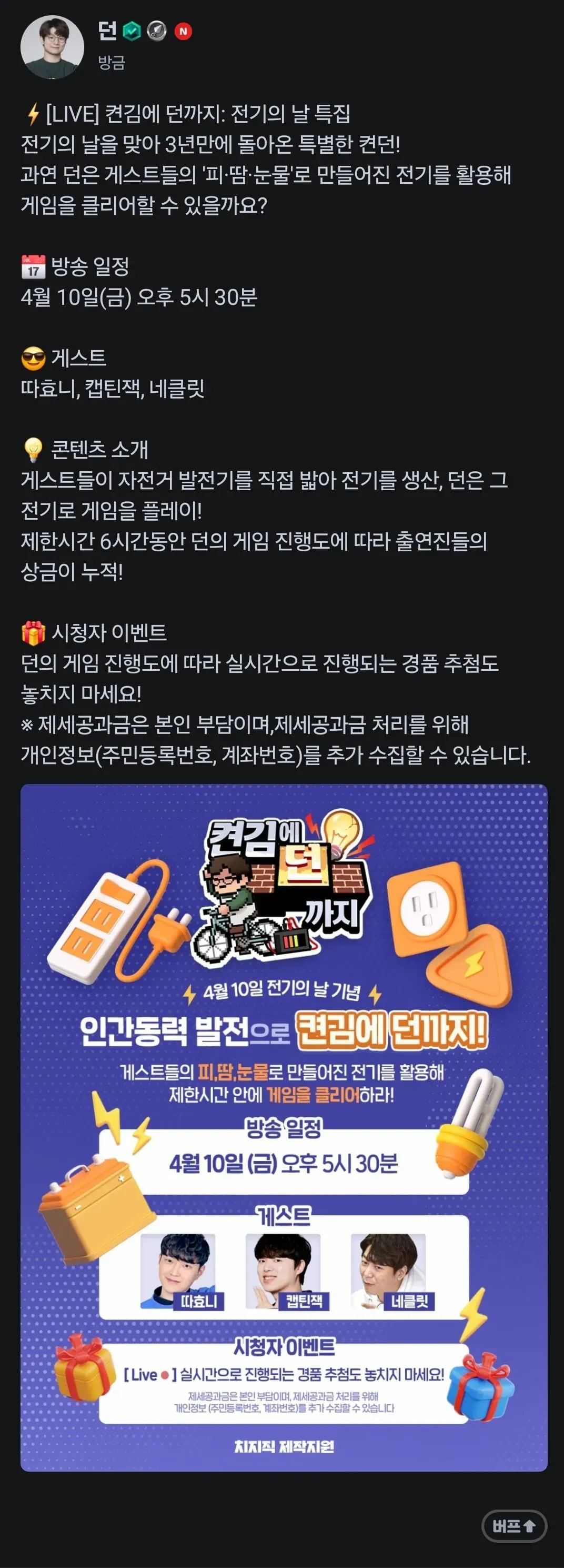Tap the 버프 button
The width and height of the screenshot is (564, 1568).
(x=514, y=1525)
